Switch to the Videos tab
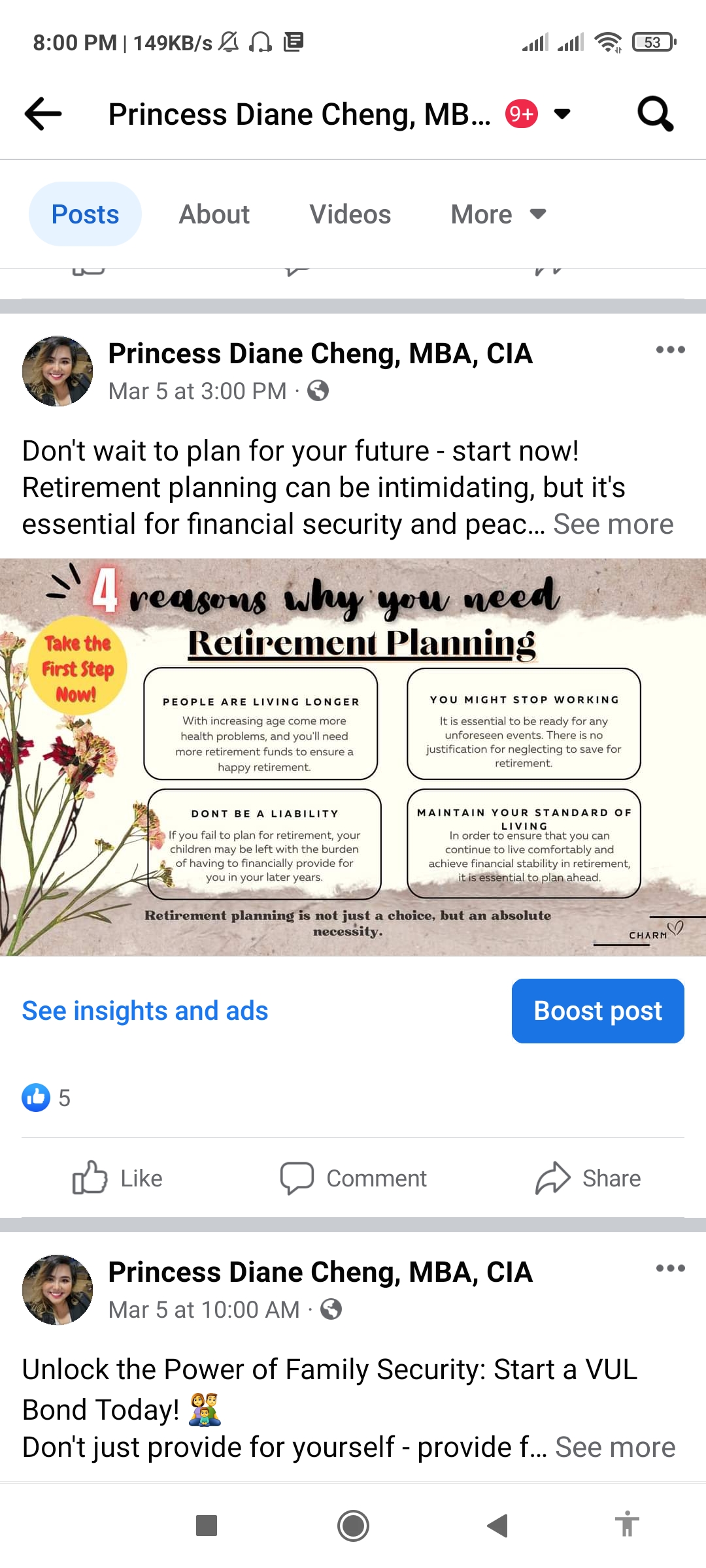Screen dimensions: 706x1568 (x=350, y=214)
